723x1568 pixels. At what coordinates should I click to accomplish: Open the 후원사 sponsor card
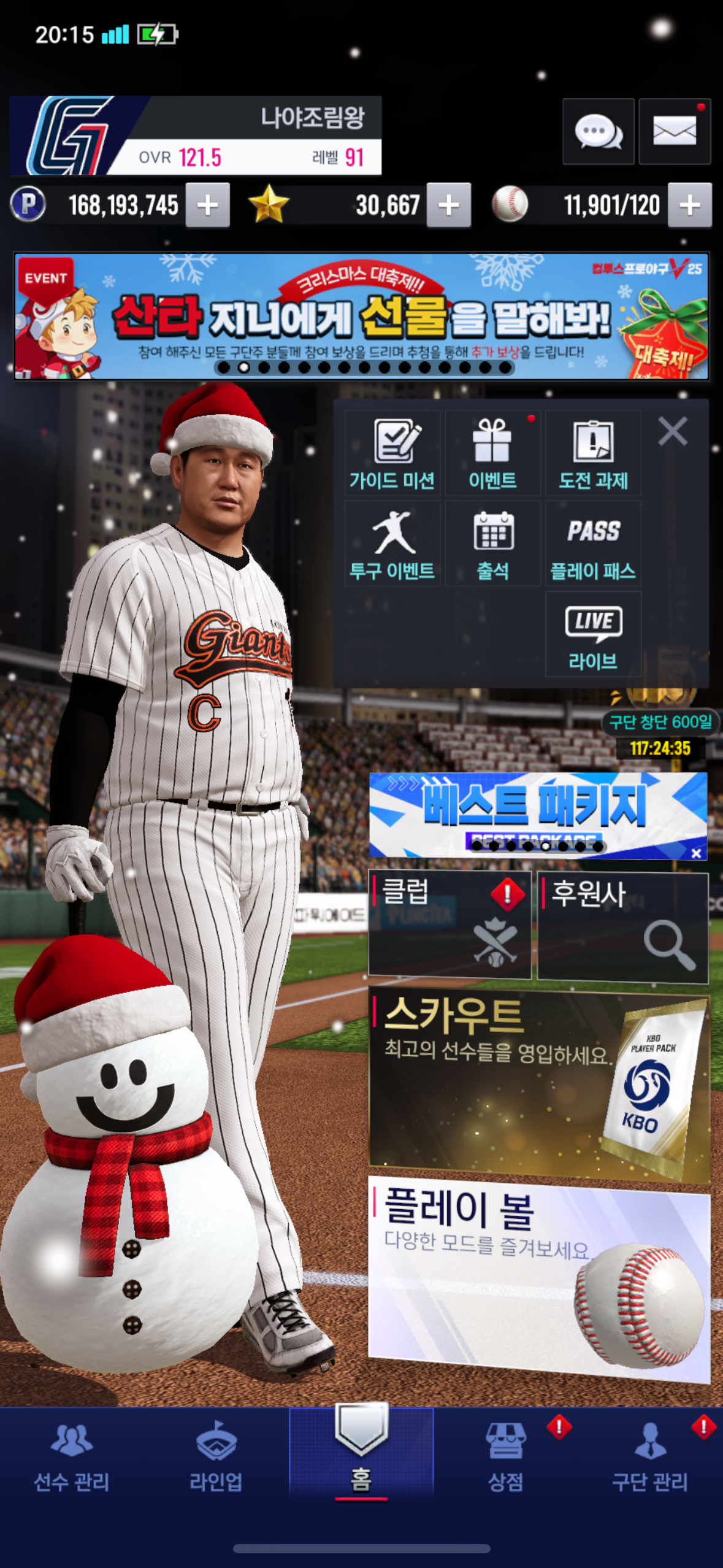pyautogui.click(x=622, y=926)
